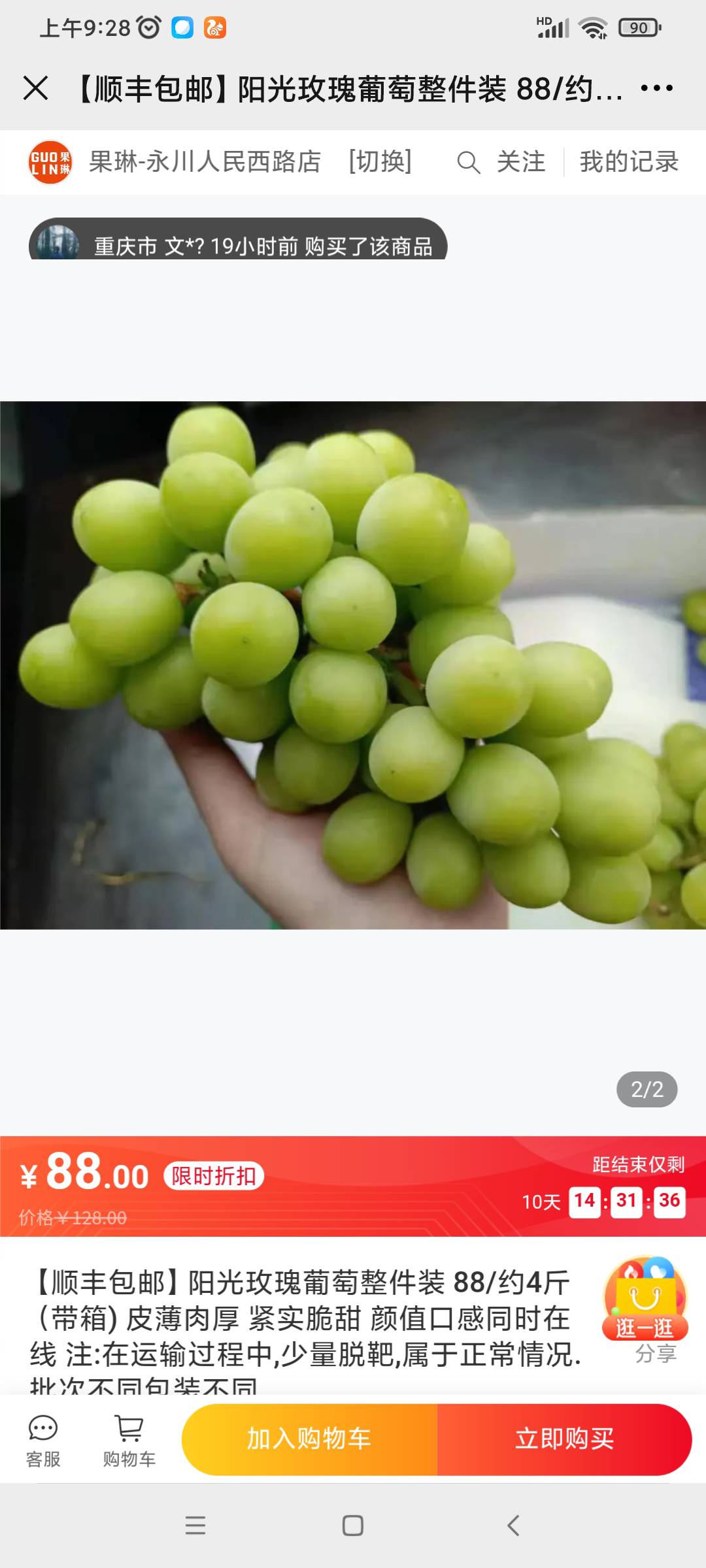Close the product page with X

[x=35, y=88]
